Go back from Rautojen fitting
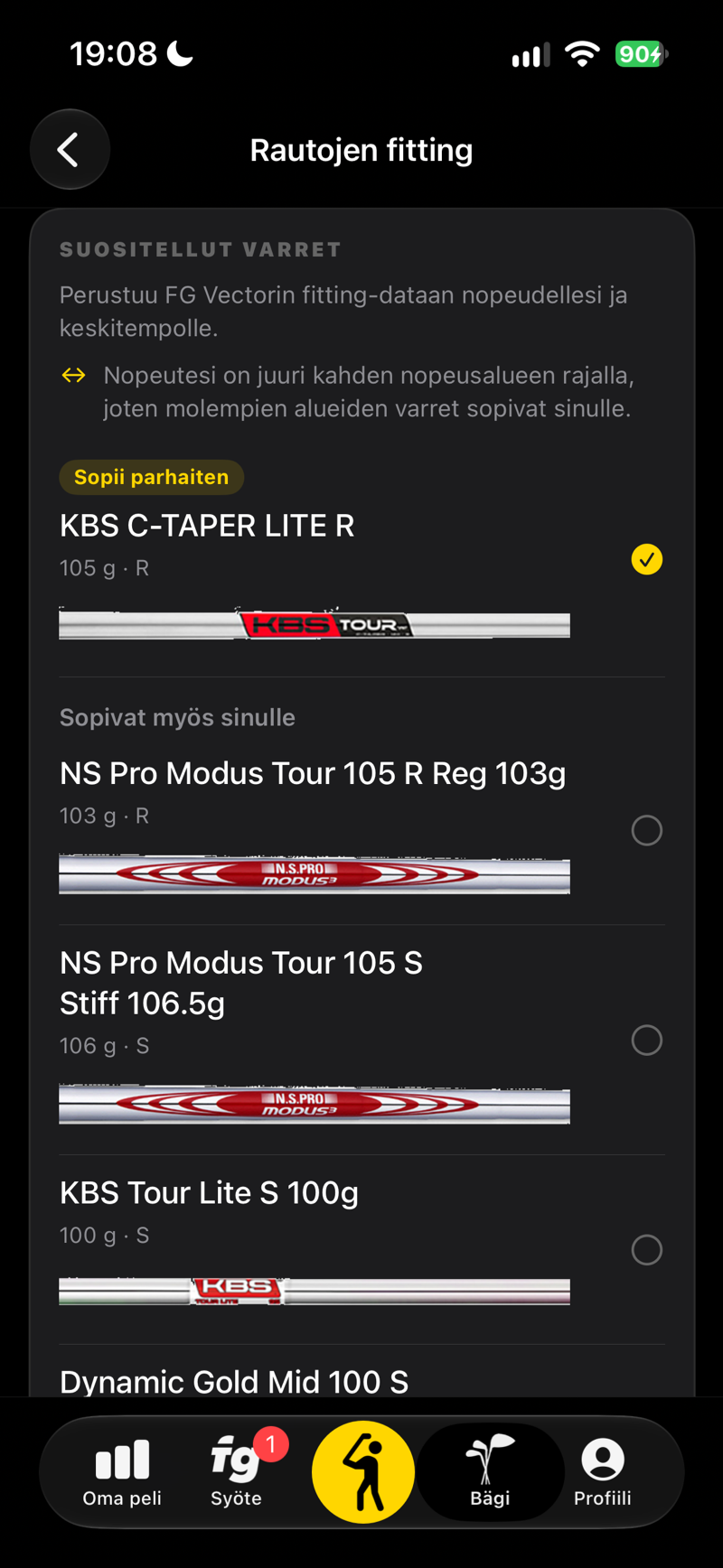Image resolution: width=723 pixels, height=1568 pixels. 70,149
